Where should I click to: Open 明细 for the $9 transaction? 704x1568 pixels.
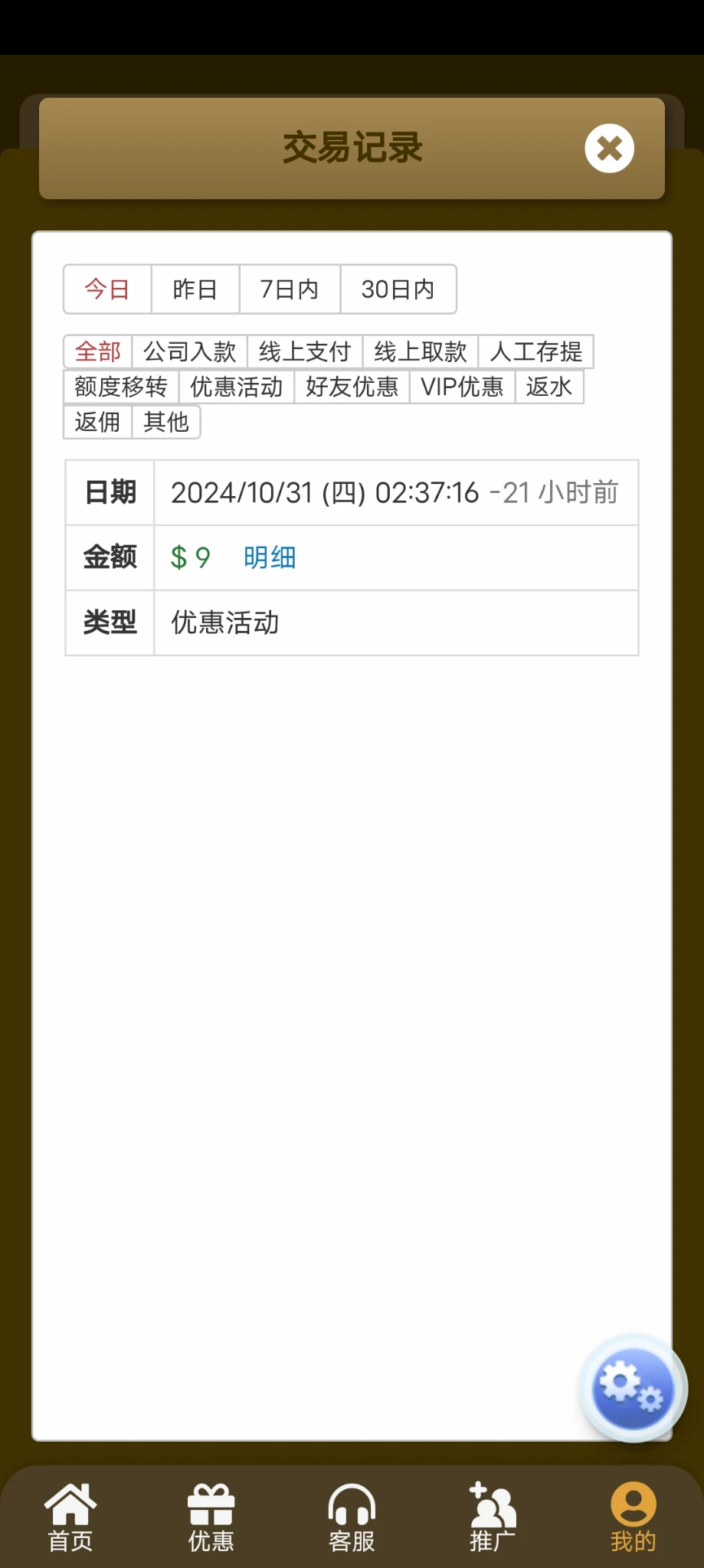pyautogui.click(x=270, y=557)
